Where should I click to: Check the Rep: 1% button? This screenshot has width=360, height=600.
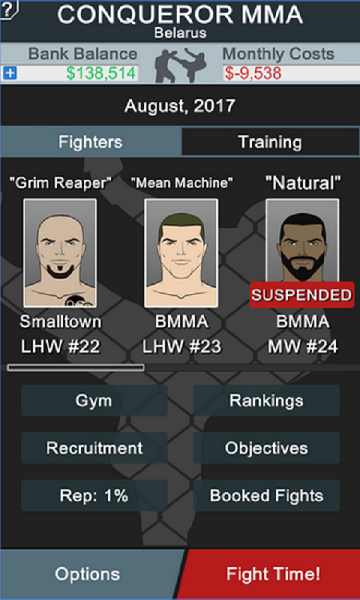coord(94,496)
